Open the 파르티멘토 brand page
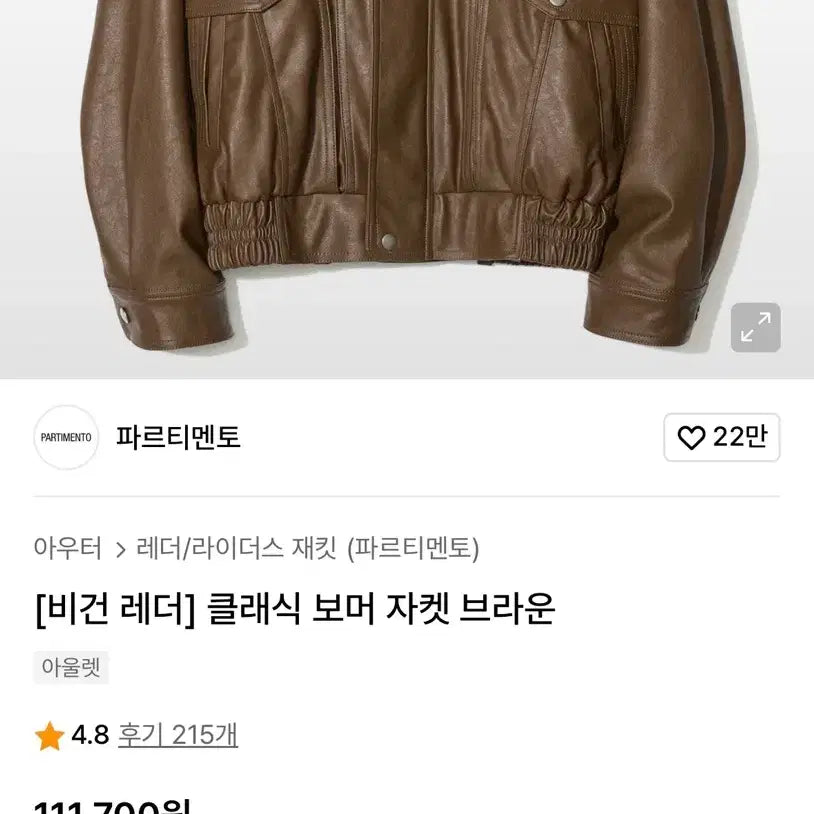 178,437
